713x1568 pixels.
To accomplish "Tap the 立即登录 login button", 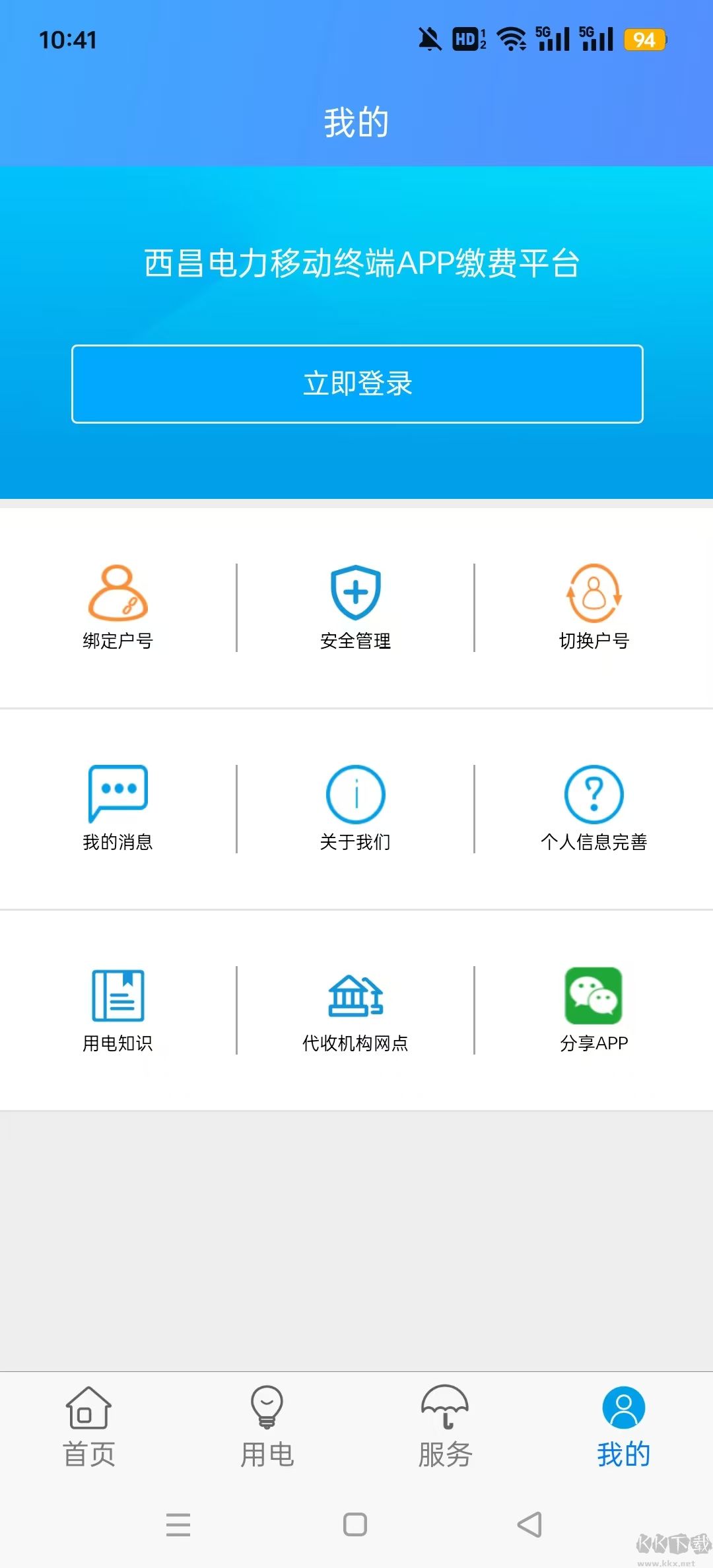I will tap(357, 383).
